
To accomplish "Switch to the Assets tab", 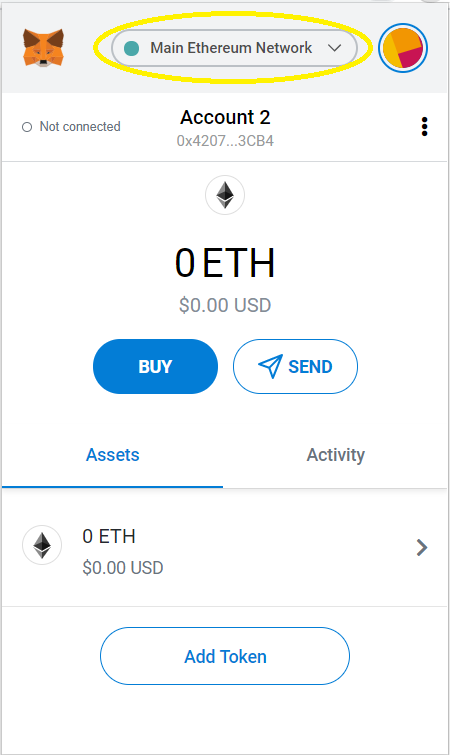I will [113, 456].
